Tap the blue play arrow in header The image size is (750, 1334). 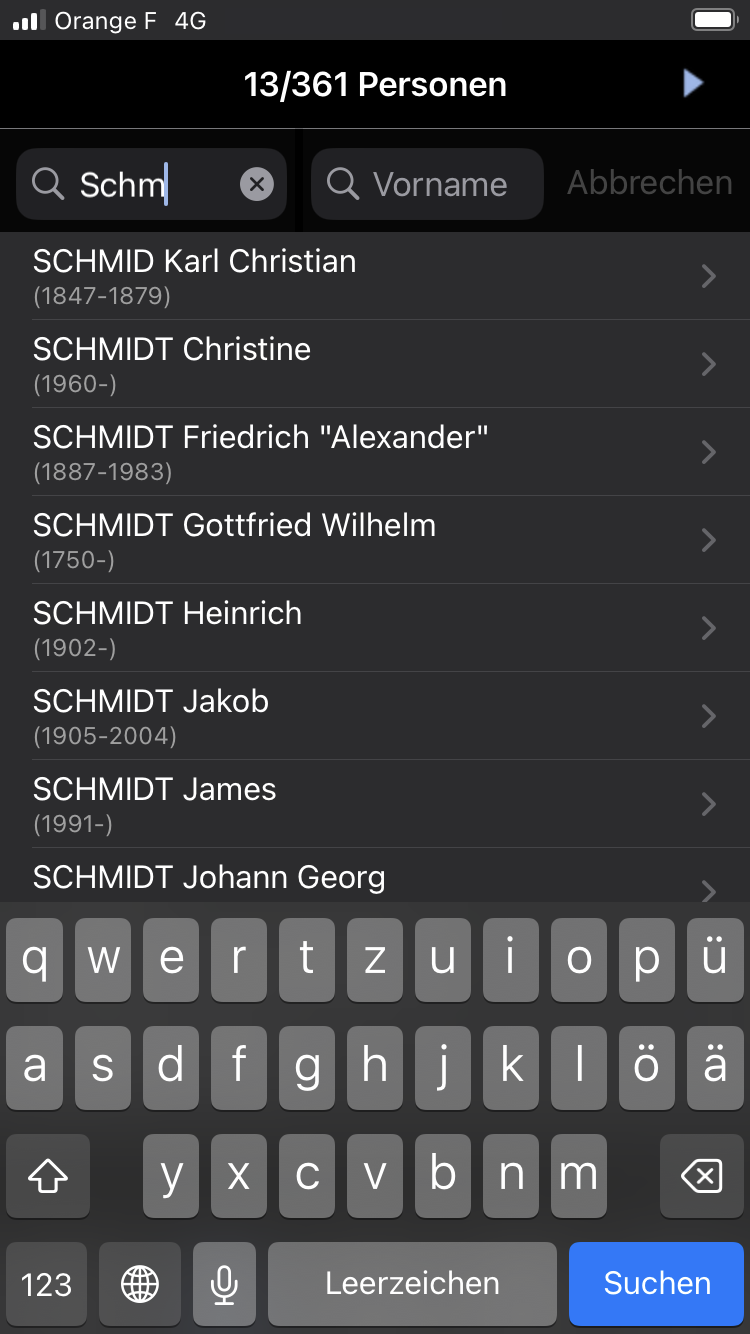(693, 83)
